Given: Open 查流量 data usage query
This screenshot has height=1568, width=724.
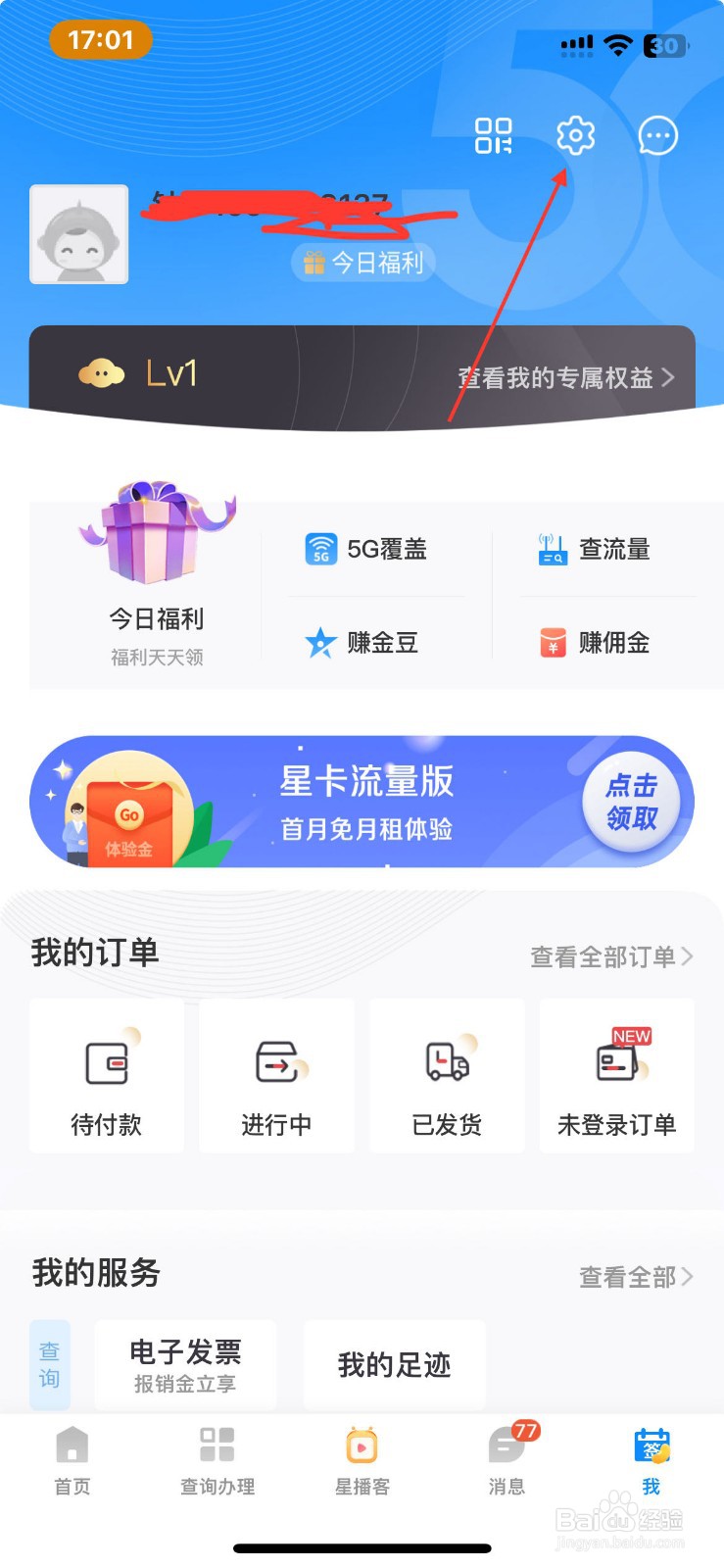Looking at the screenshot, I should (594, 549).
